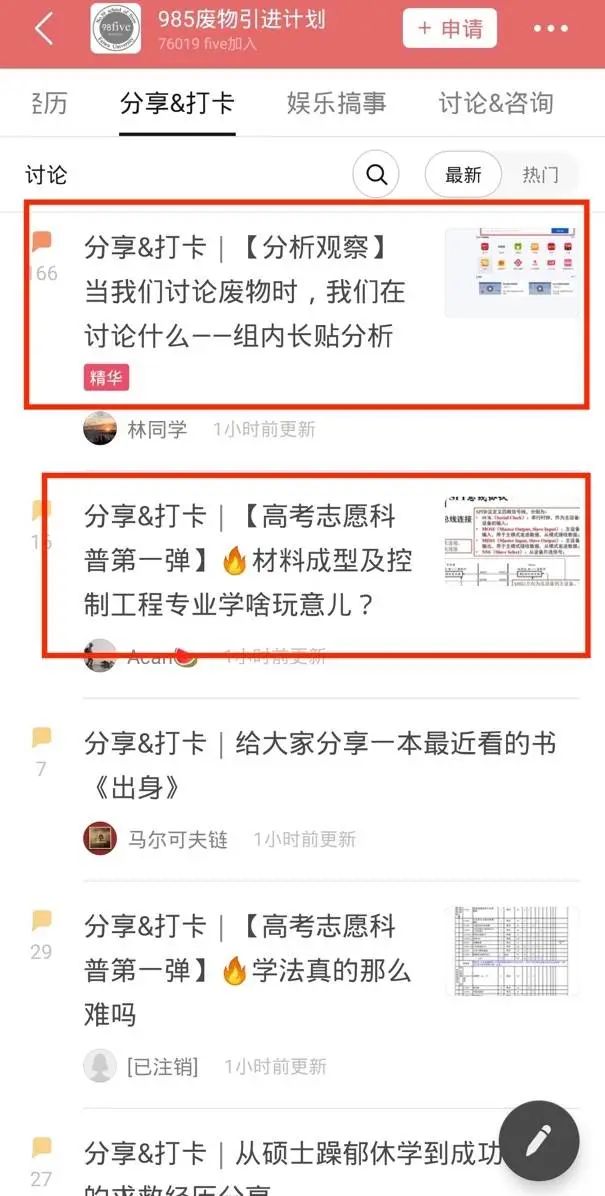The width and height of the screenshot is (605, 1196).
Task: Tap the 申请 join button
Action: (450, 28)
